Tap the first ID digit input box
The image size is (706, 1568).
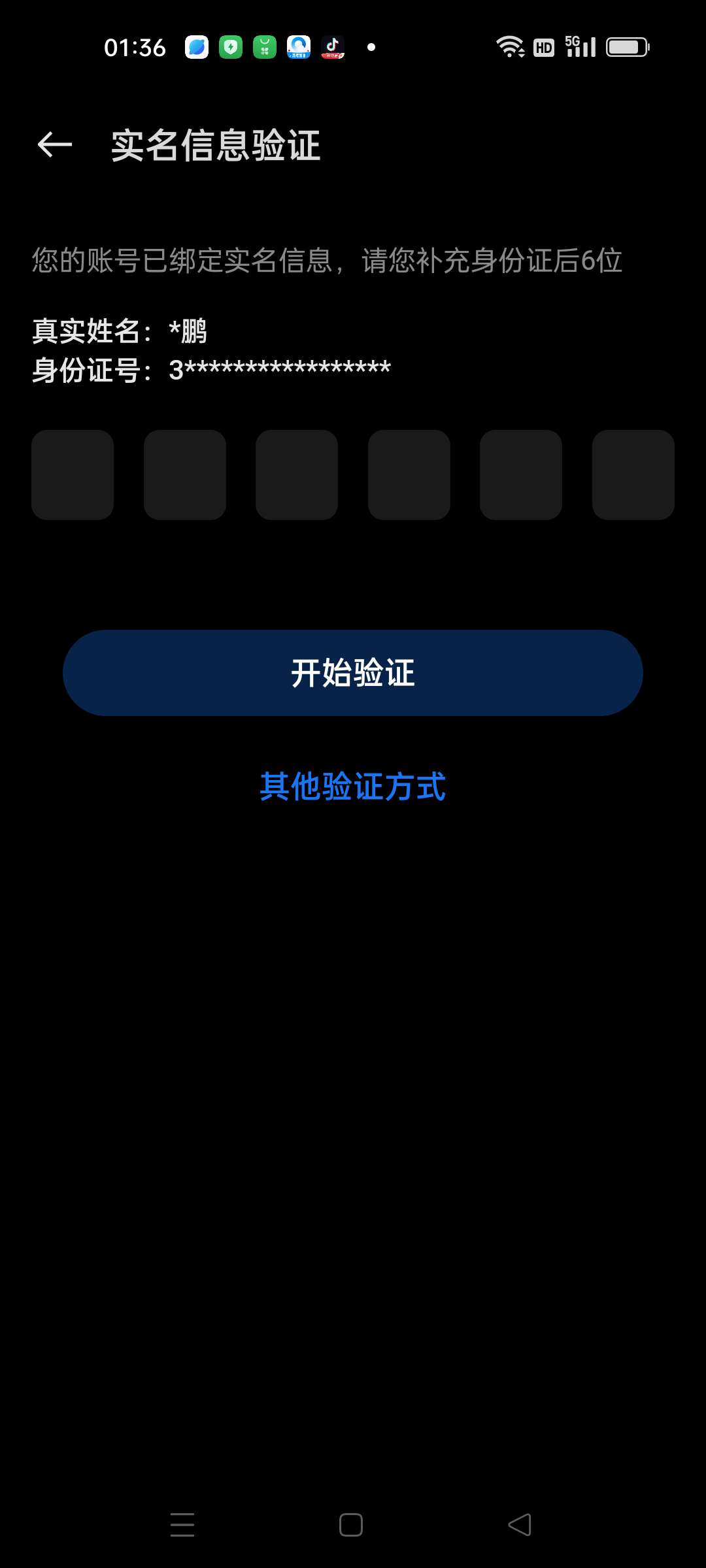point(73,475)
